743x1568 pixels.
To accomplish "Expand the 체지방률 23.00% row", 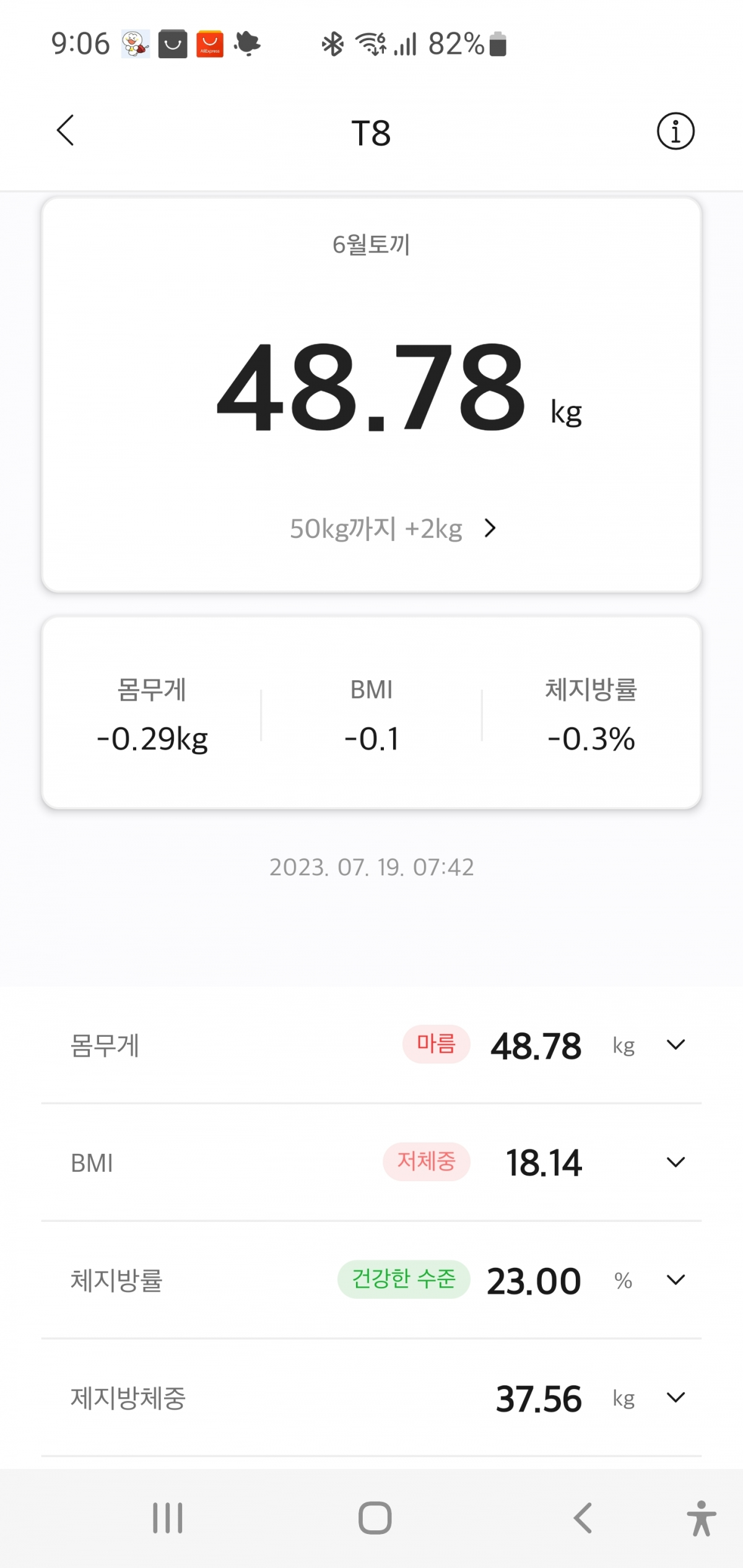I will [676, 1280].
